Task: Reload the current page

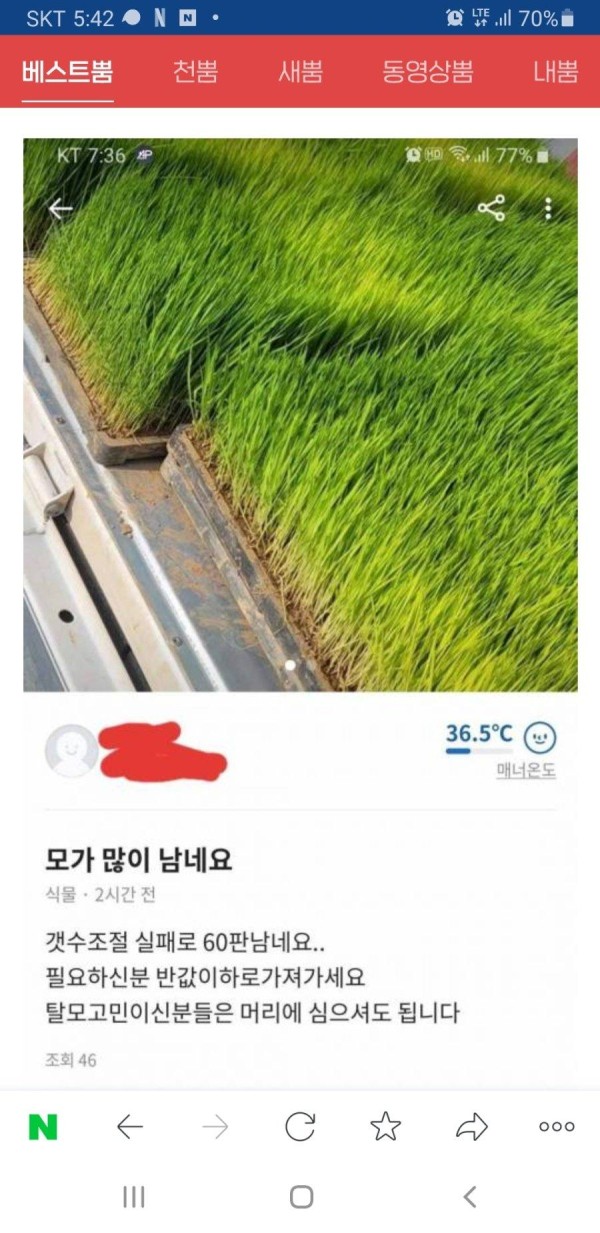Action: [300, 1127]
